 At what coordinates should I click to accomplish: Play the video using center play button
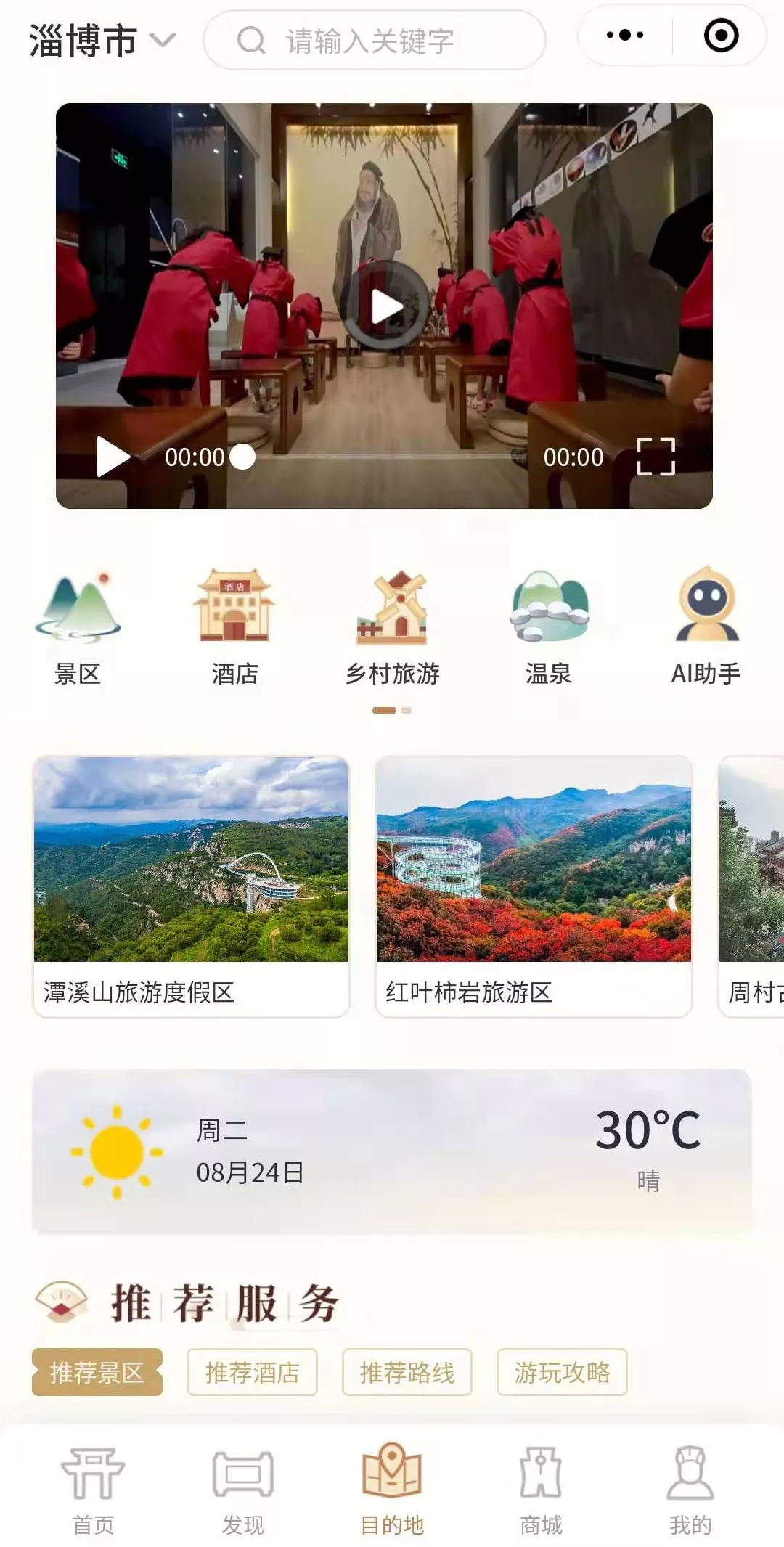(385, 306)
